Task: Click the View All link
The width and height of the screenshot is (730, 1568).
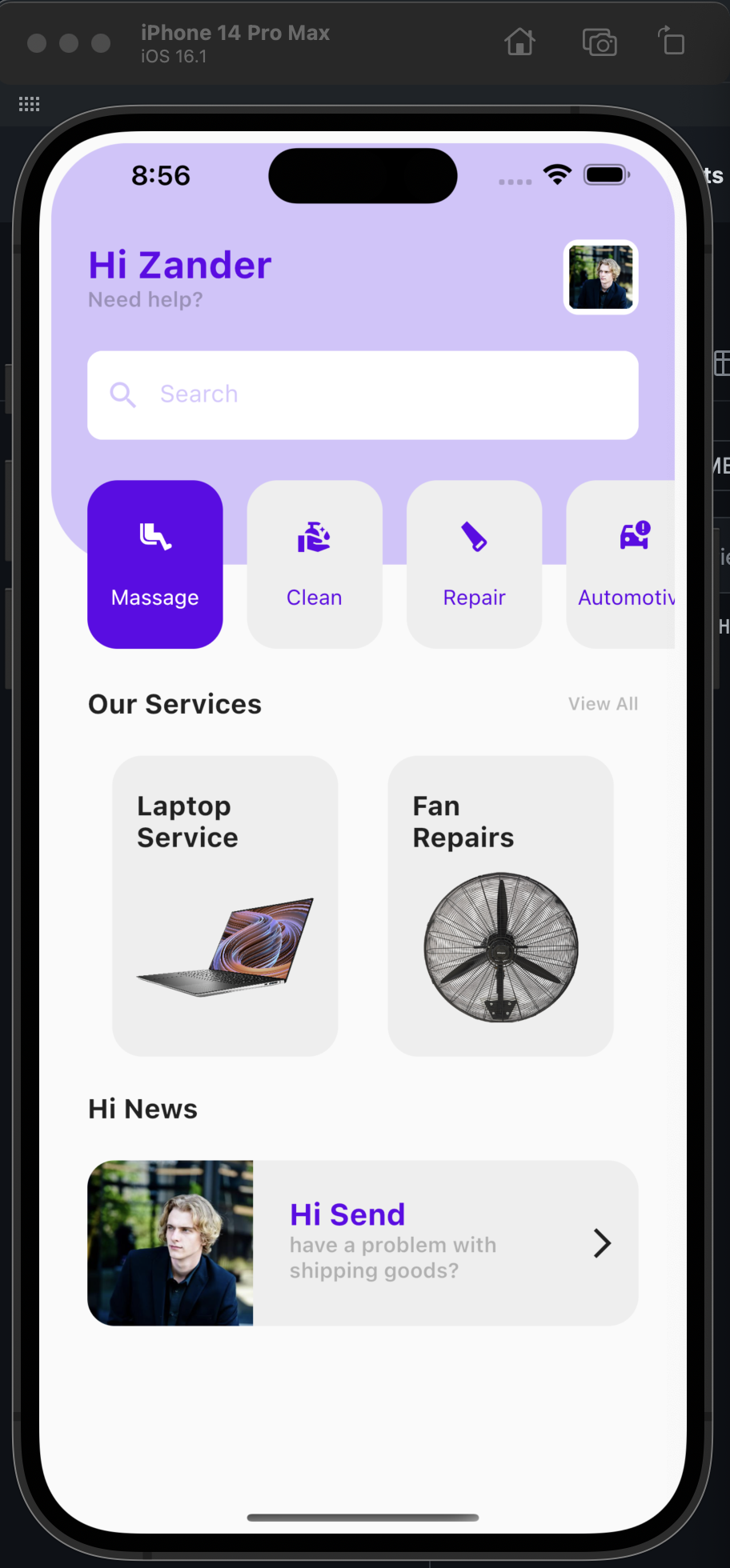Action: tap(603, 703)
